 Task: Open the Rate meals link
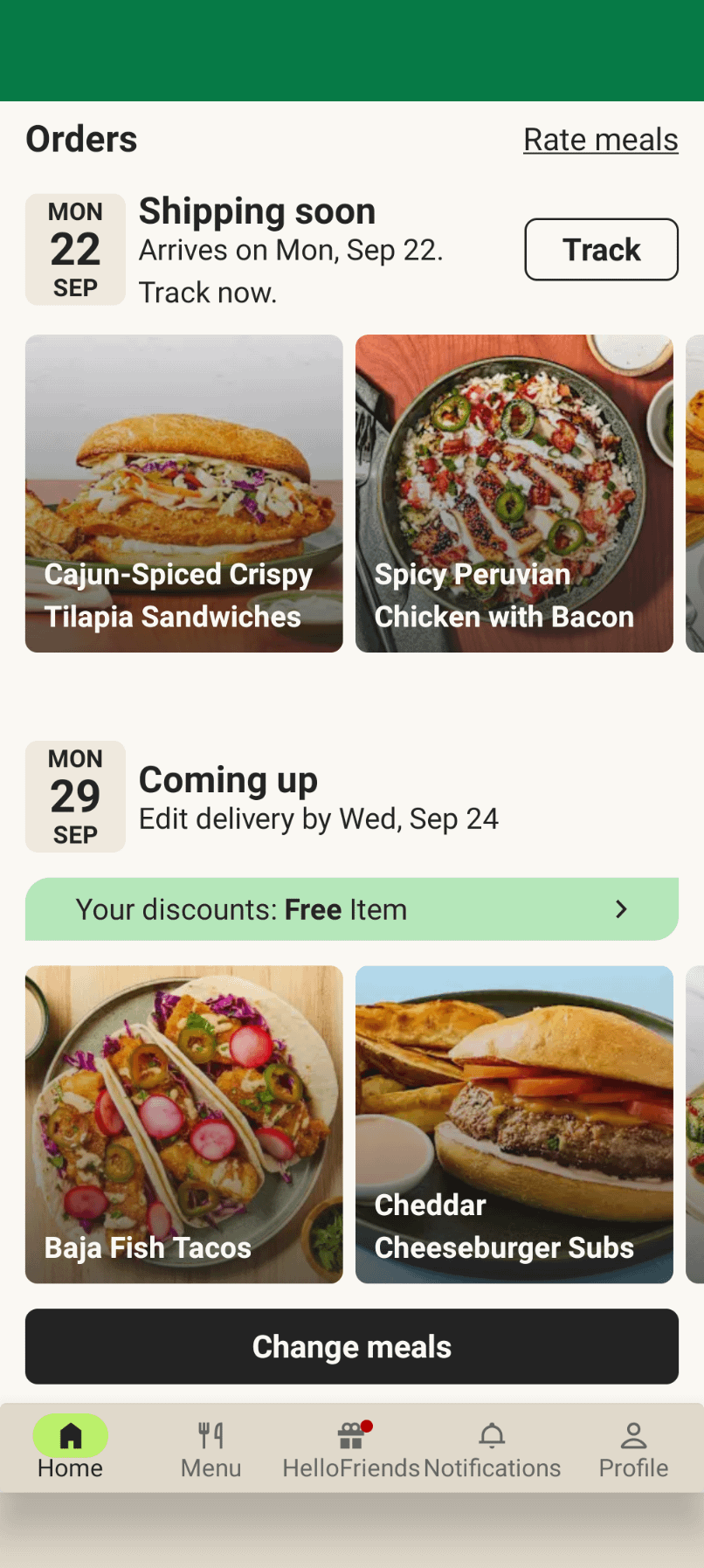pos(600,140)
